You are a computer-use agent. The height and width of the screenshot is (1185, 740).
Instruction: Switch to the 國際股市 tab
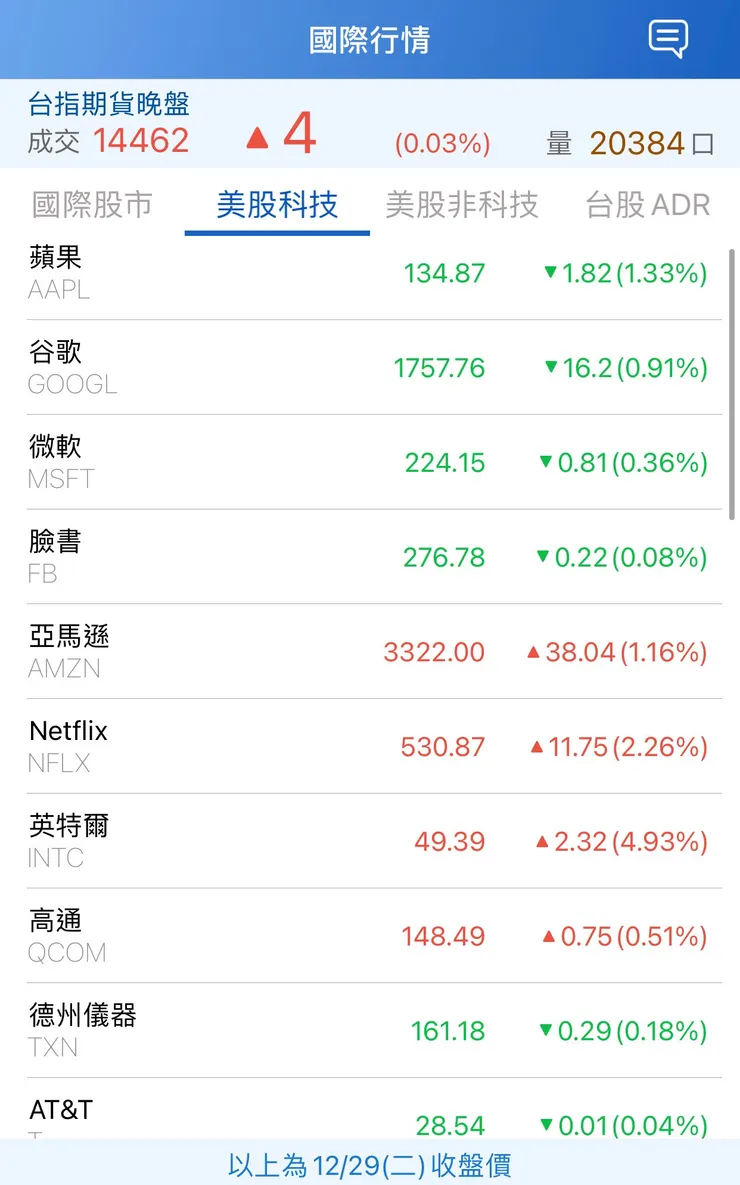point(92,204)
